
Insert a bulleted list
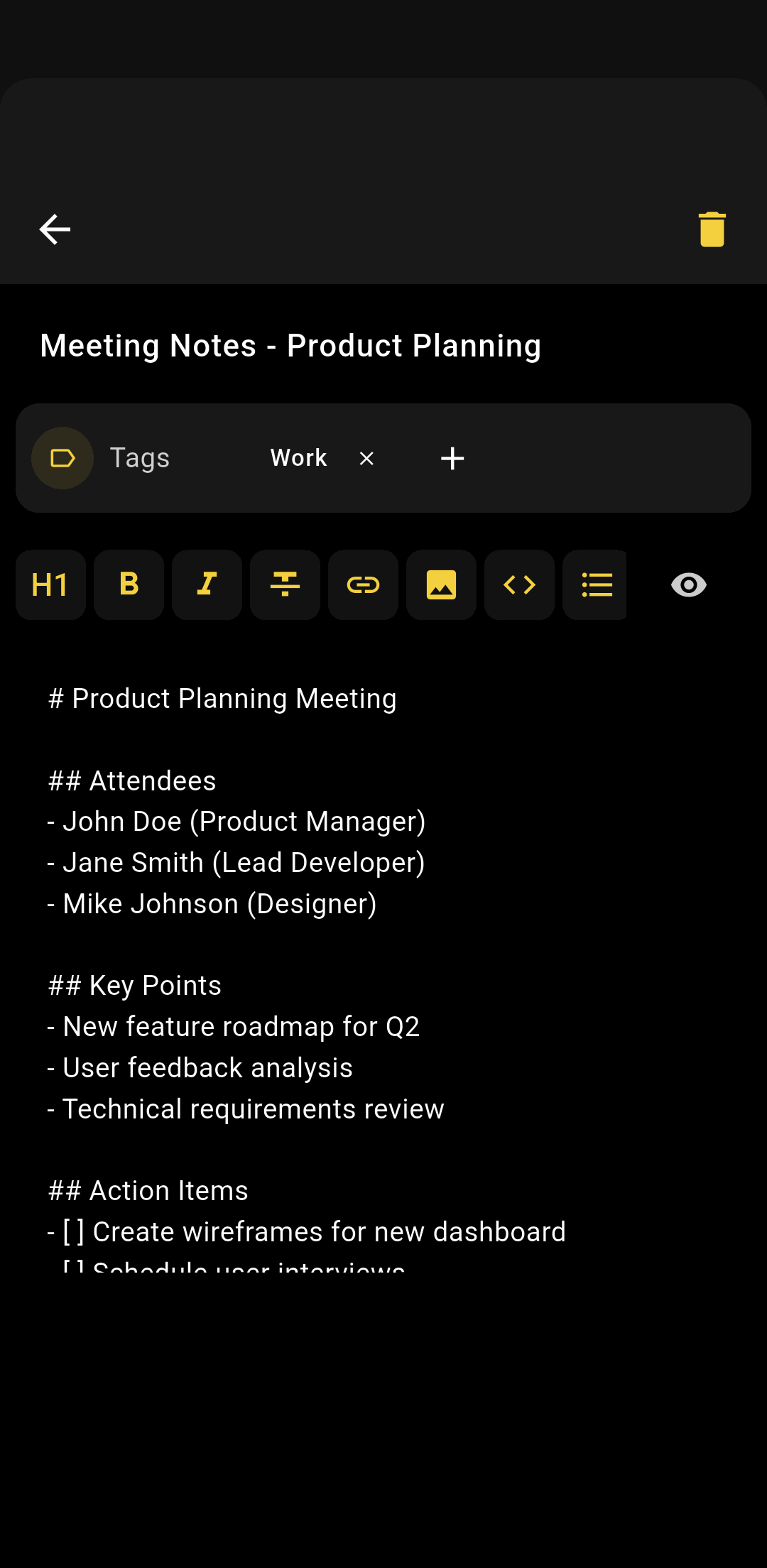[x=596, y=585]
